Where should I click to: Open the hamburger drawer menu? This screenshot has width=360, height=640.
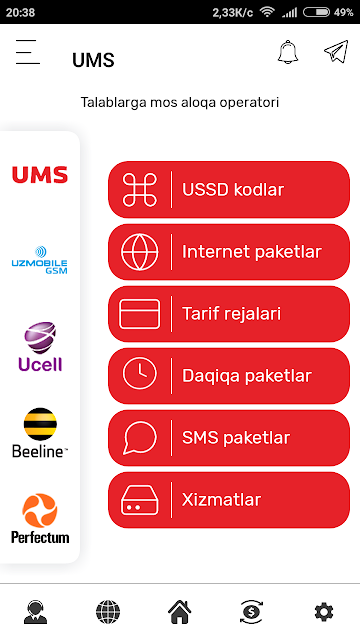(28, 52)
